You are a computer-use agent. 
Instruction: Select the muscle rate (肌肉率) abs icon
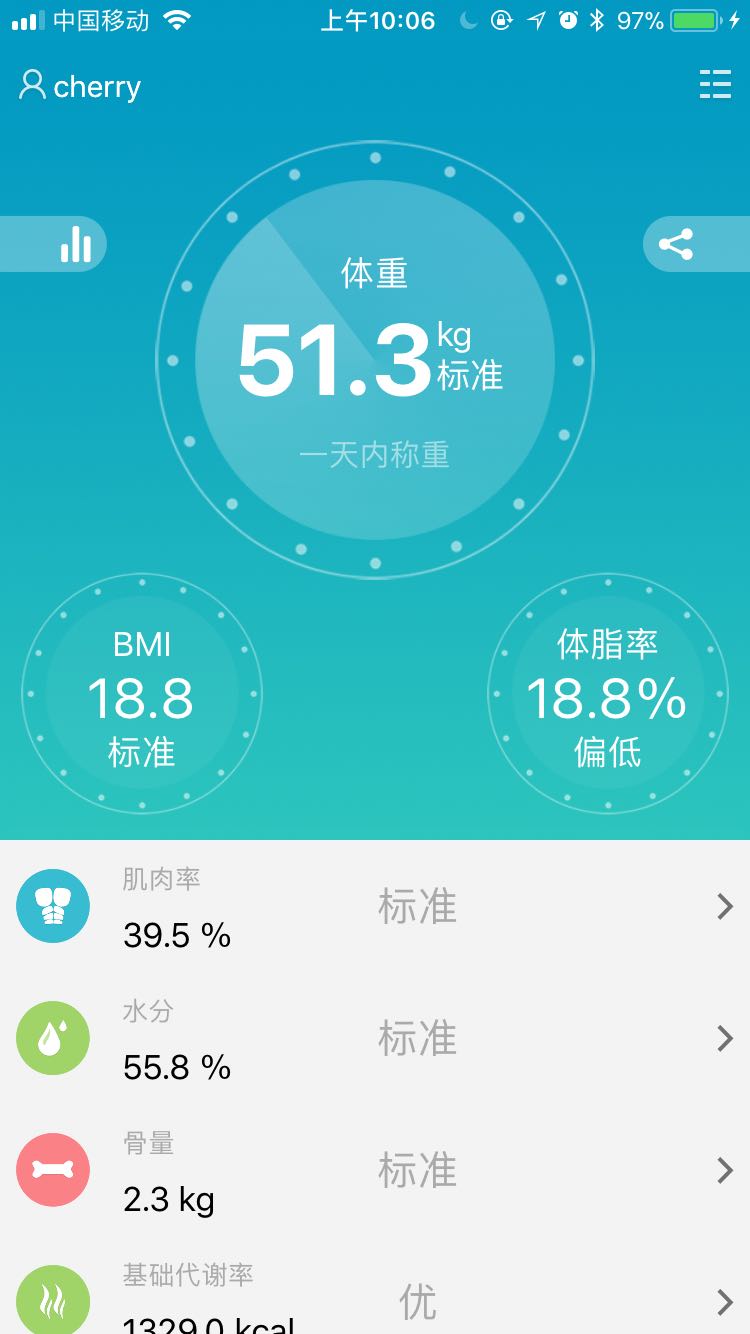pos(53,906)
